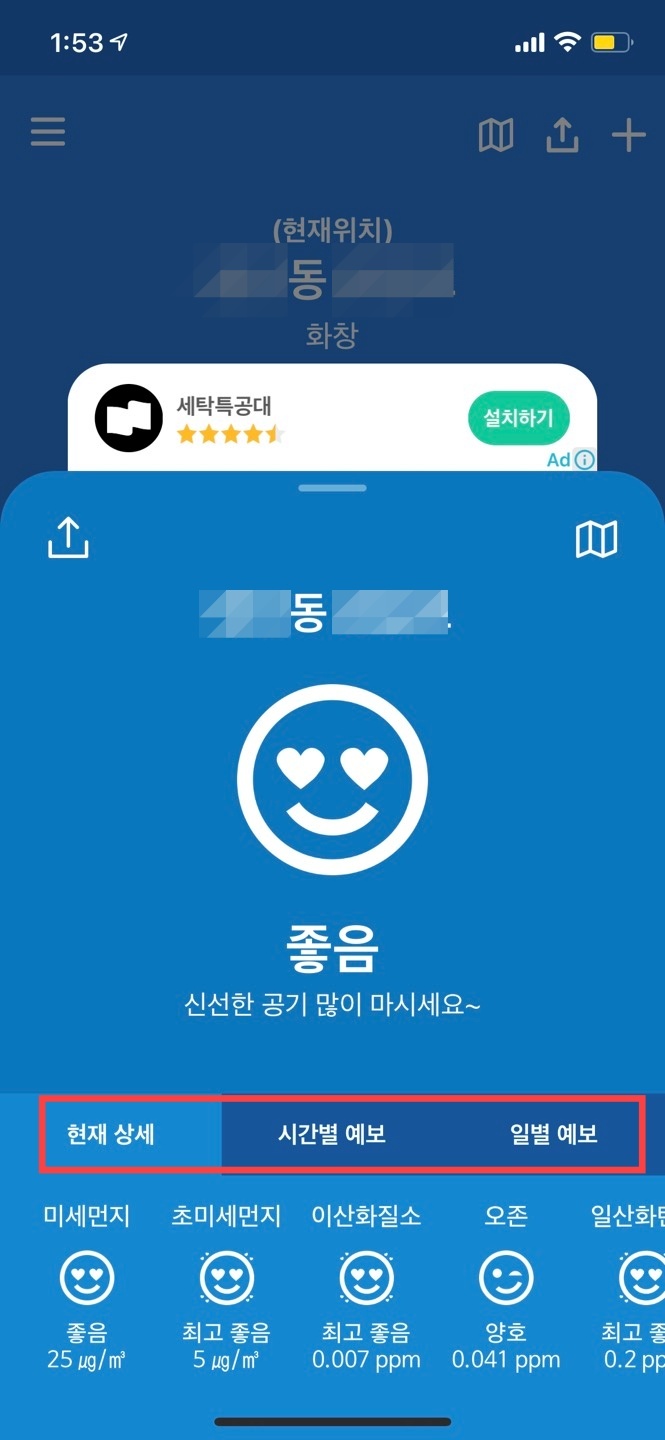665x1440 pixels.
Task: Open the map icon in top bar
Action: [x=496, y=135]
